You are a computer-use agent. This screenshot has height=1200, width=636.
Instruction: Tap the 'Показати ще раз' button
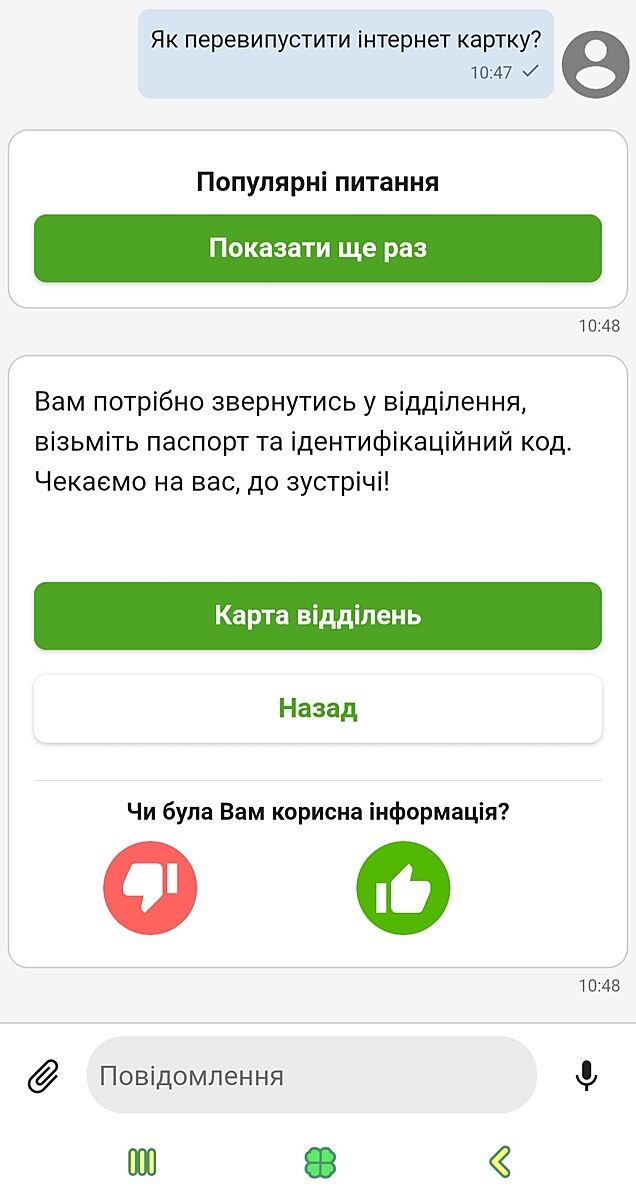pos(318,248)
